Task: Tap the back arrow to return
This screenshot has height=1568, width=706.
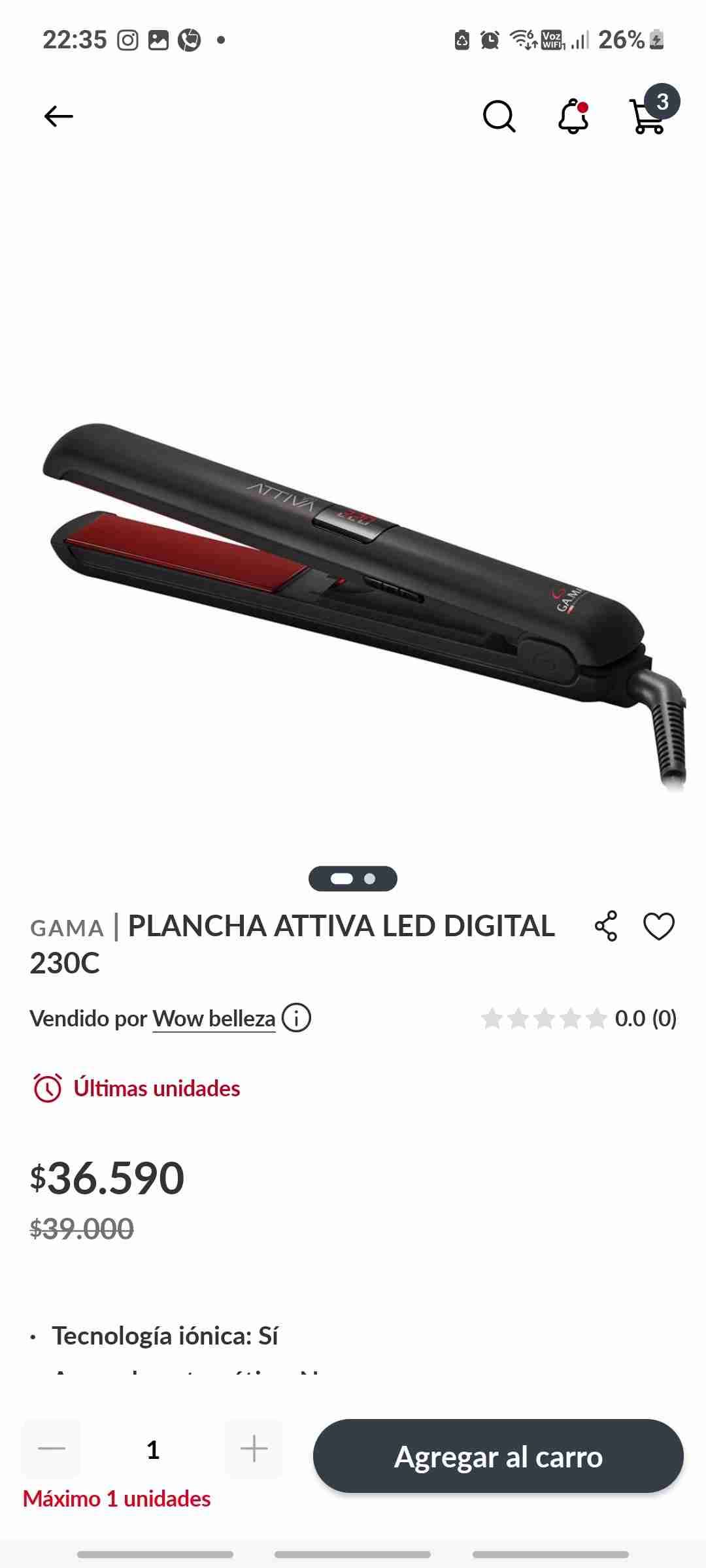Action: coord(59,117)
